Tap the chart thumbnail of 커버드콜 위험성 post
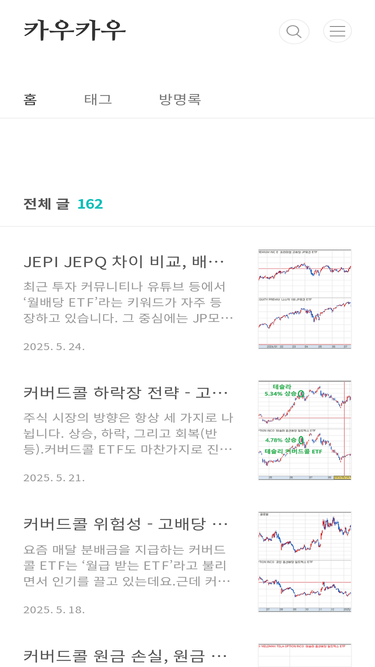 [x=305, y=562]
